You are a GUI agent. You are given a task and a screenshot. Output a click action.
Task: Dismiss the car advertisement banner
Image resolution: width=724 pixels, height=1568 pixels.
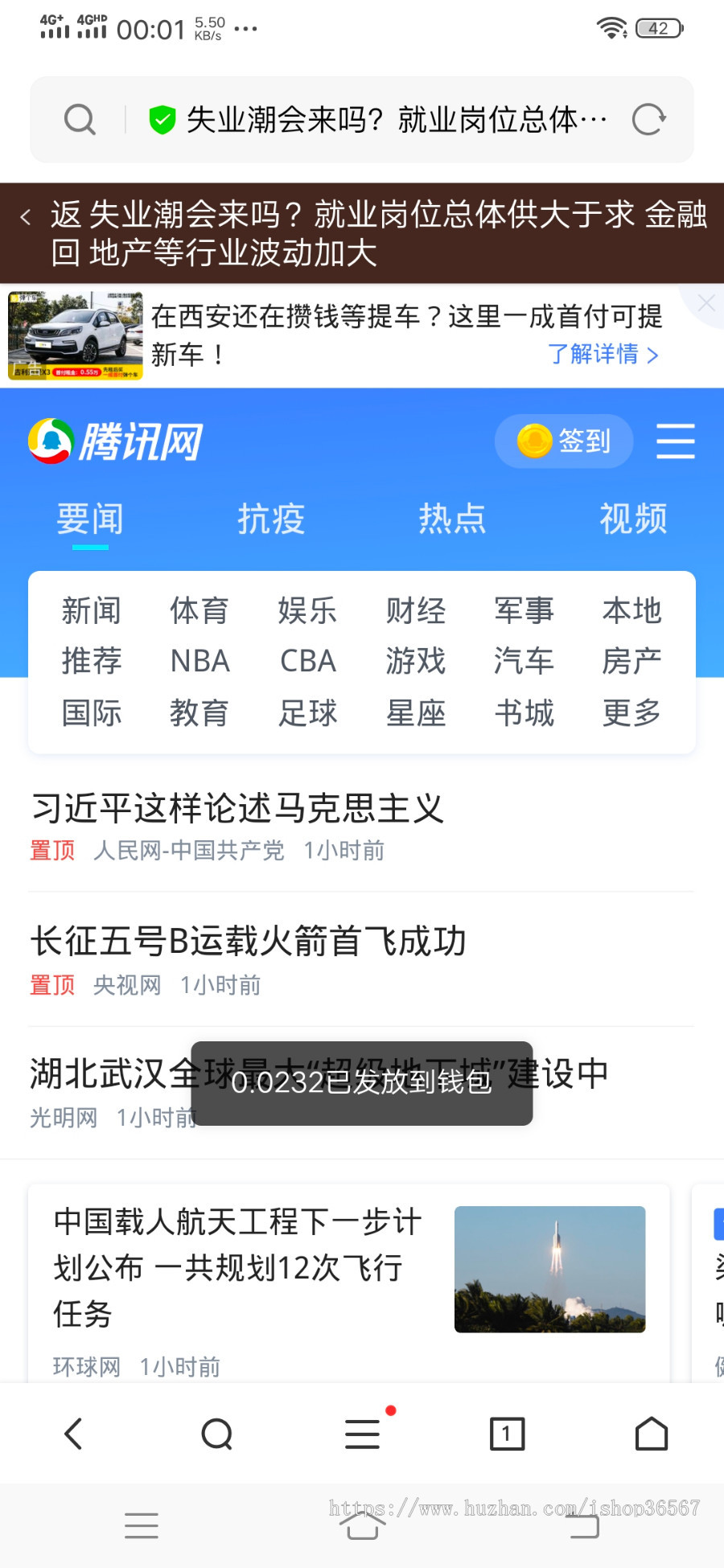706,304
